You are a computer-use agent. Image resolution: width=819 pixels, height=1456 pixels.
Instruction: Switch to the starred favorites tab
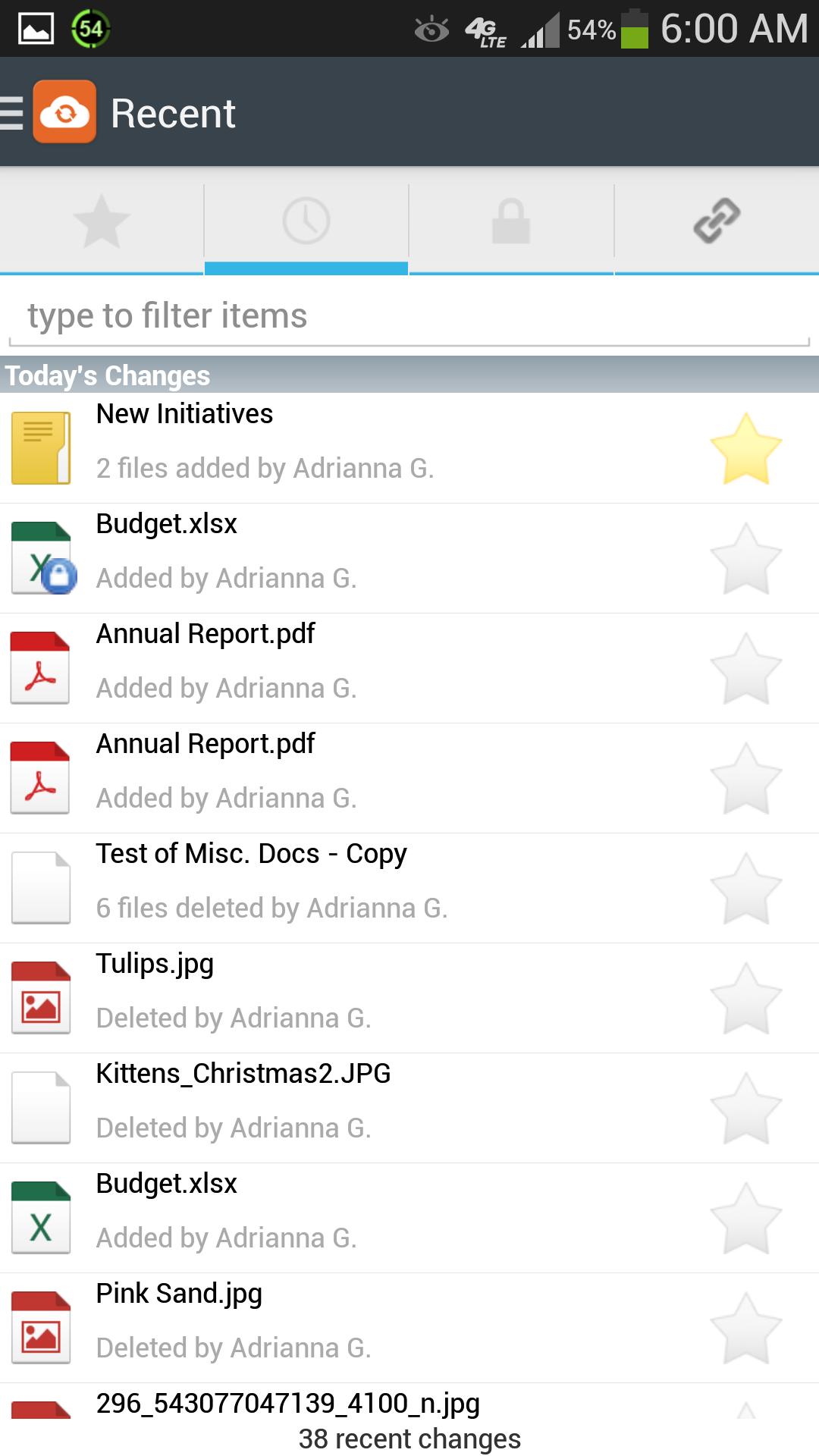pos(102,221)
